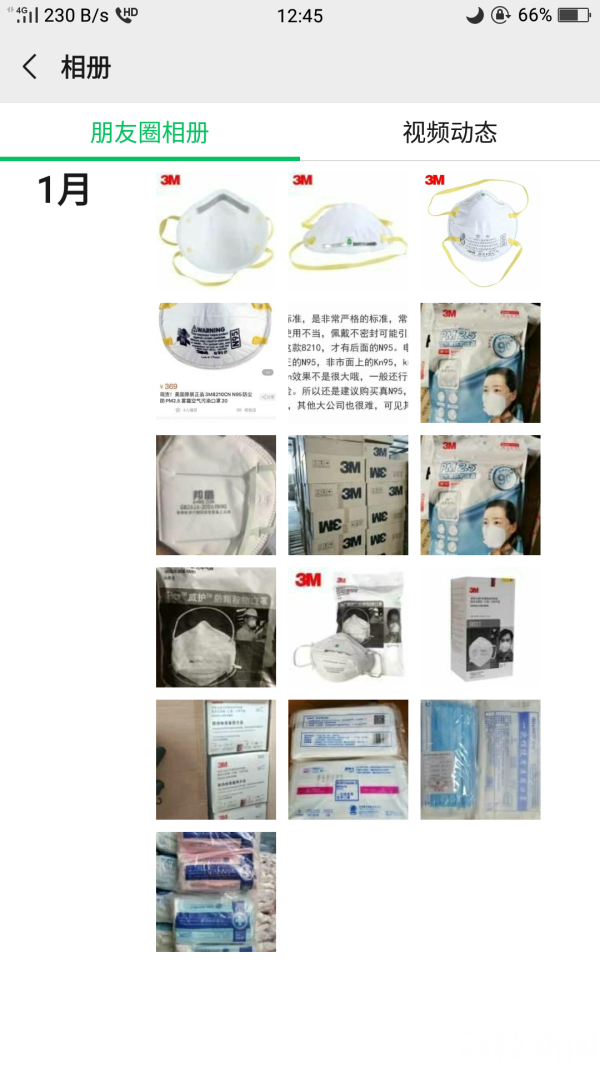Open the blue surgical masks pack photo
Viewport: 600px width, 1067px height.
pos(480,759)
